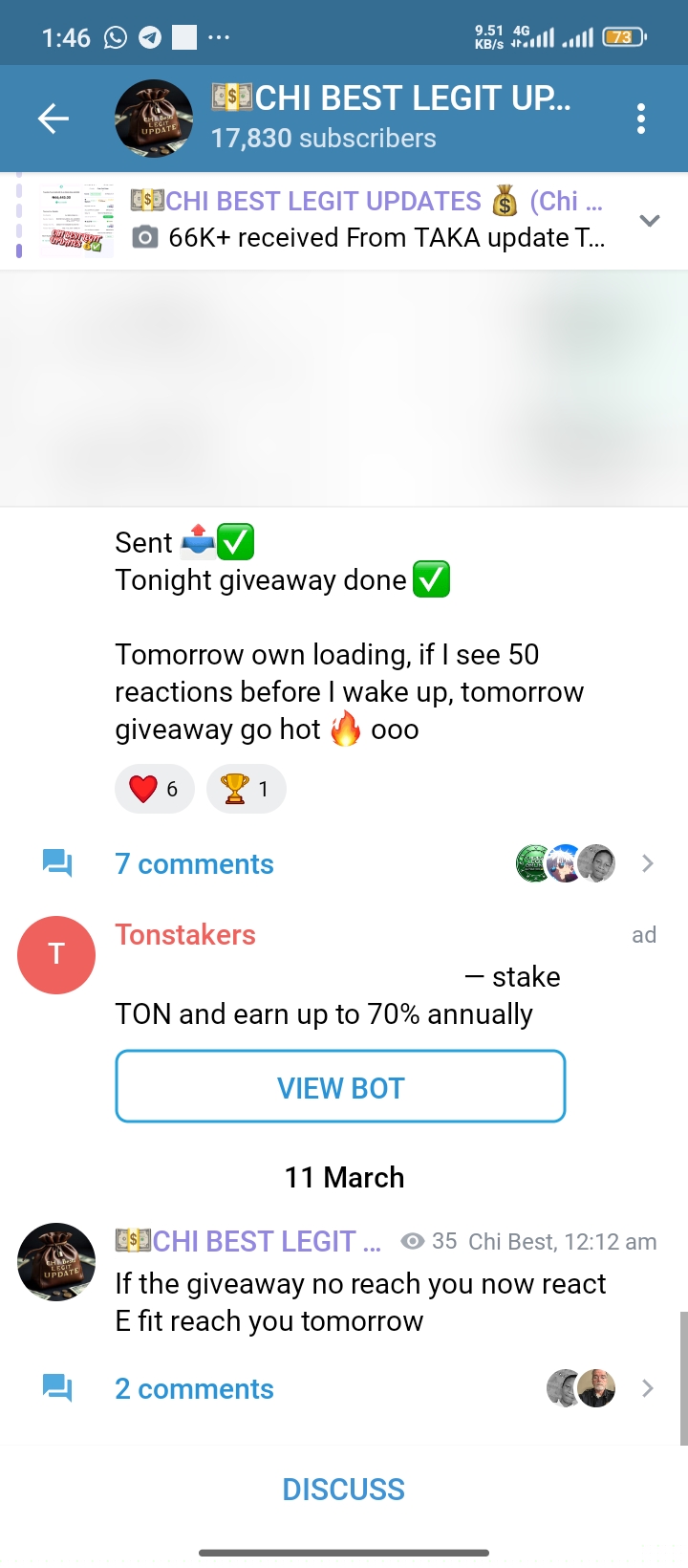Screen dimensions: 688x1568
Task: Tap the ad label on Tonstakers message
Action: point(643,935)
